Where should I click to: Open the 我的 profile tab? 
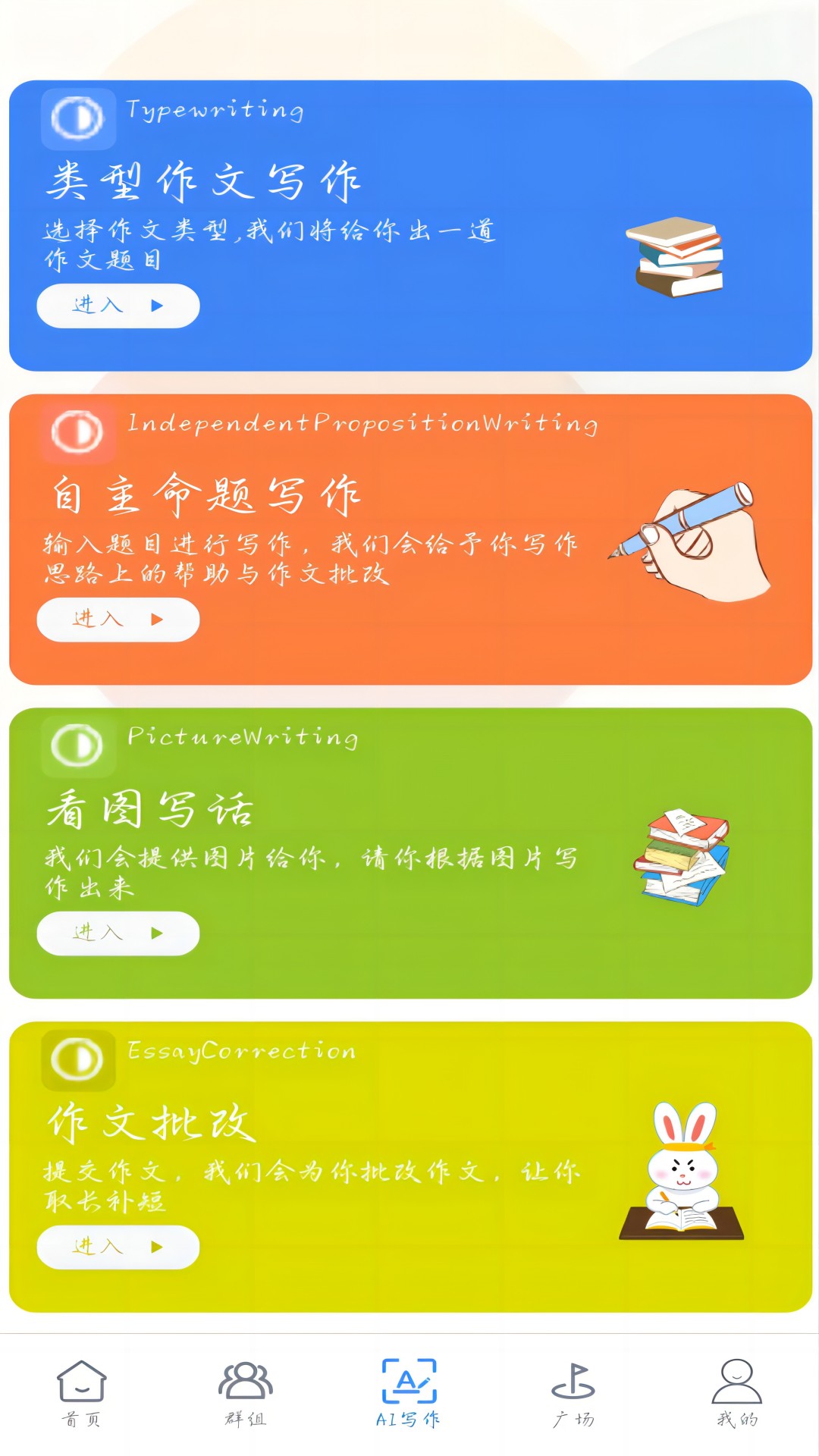click(737, 1394)
